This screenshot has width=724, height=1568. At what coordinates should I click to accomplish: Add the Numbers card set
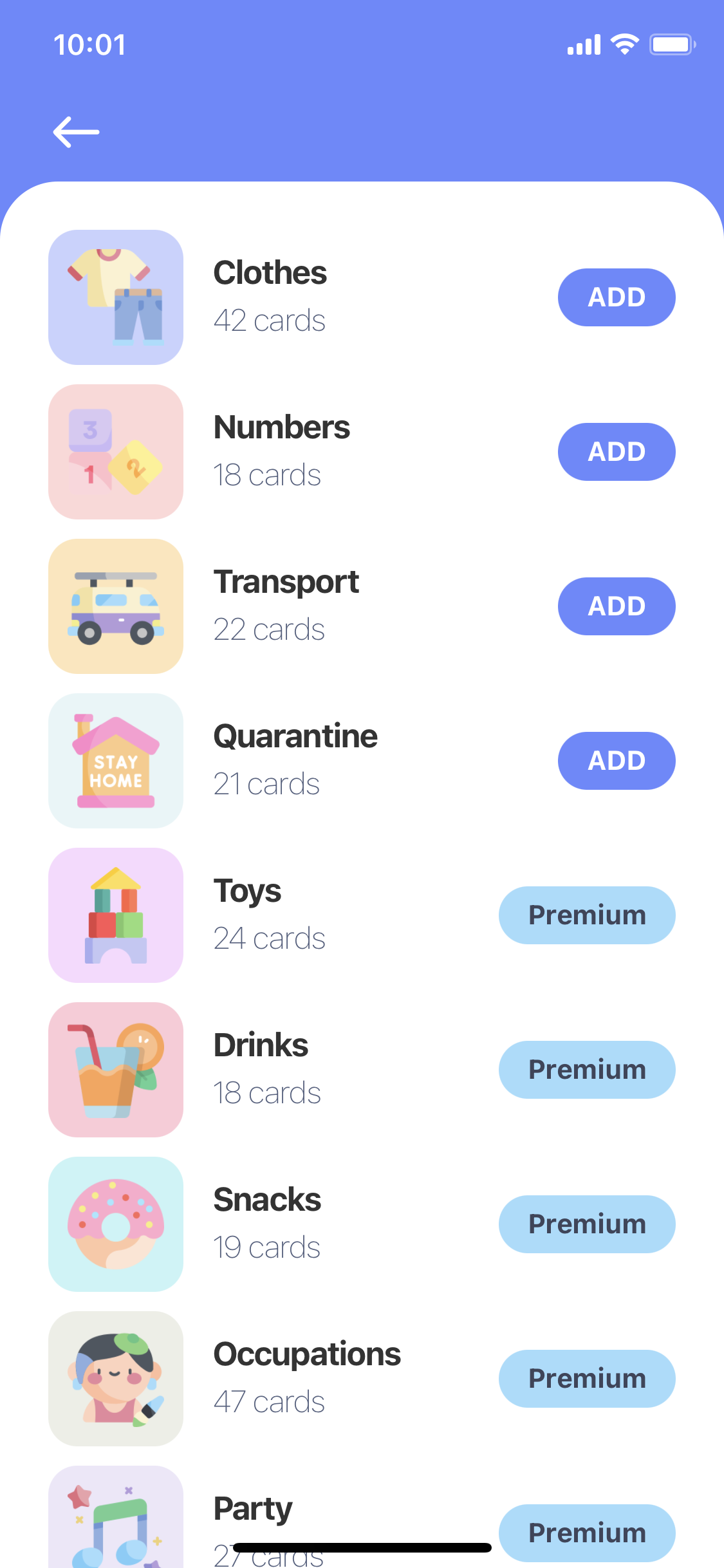(616, 452)
